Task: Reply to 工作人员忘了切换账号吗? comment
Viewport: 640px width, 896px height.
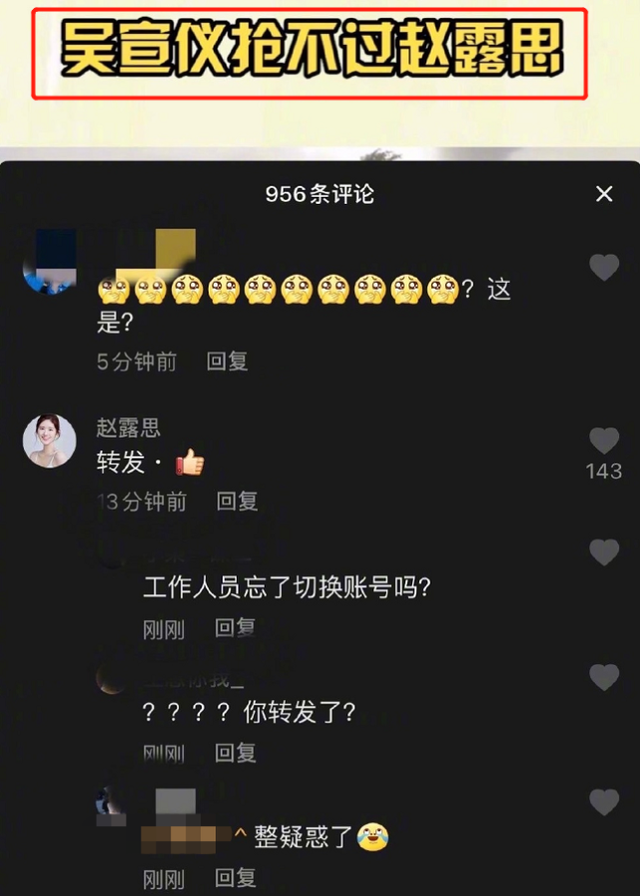Action: click(x=236, y=628)
